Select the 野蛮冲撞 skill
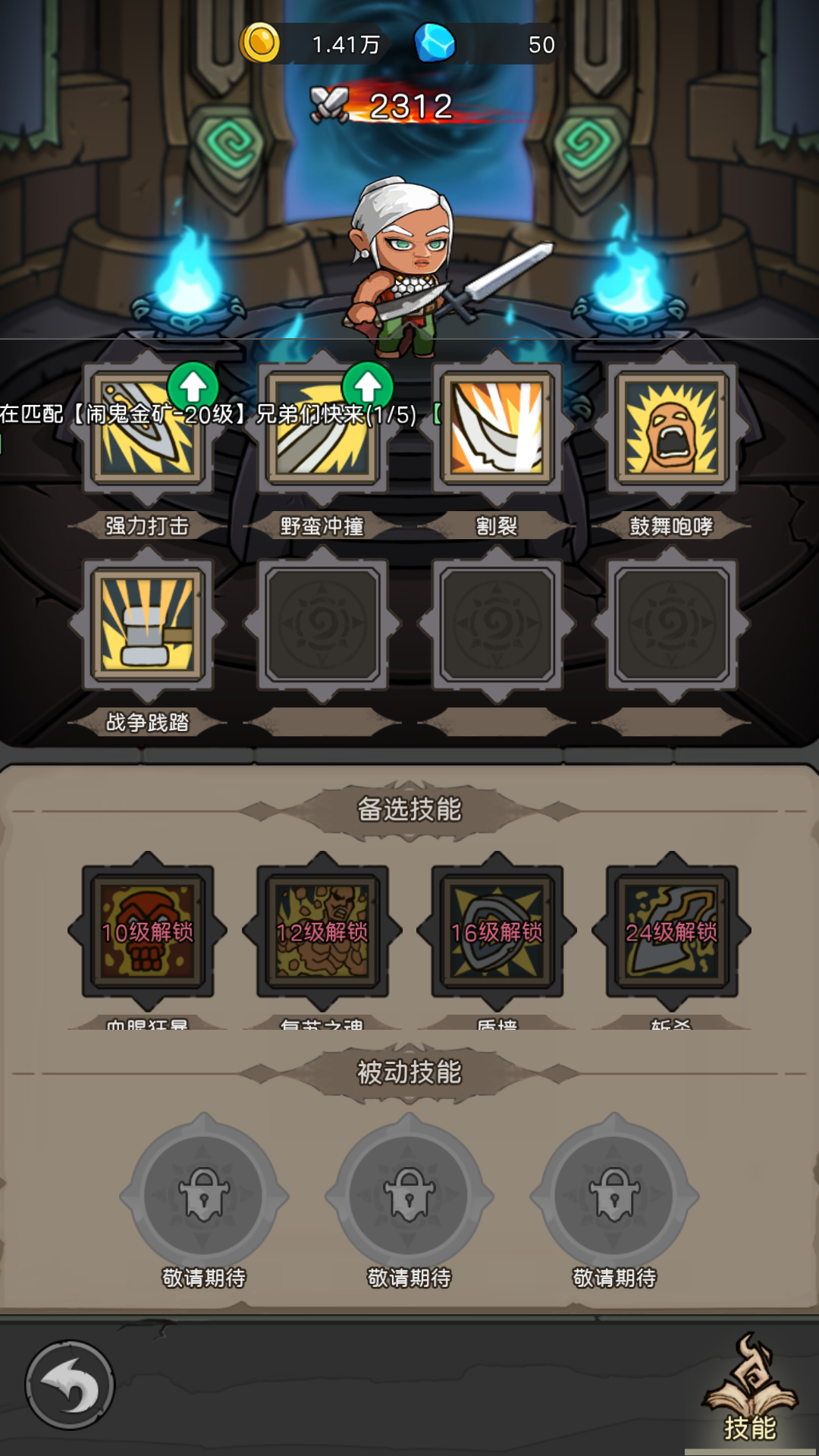819x1456 pixels. coord(322,428)
